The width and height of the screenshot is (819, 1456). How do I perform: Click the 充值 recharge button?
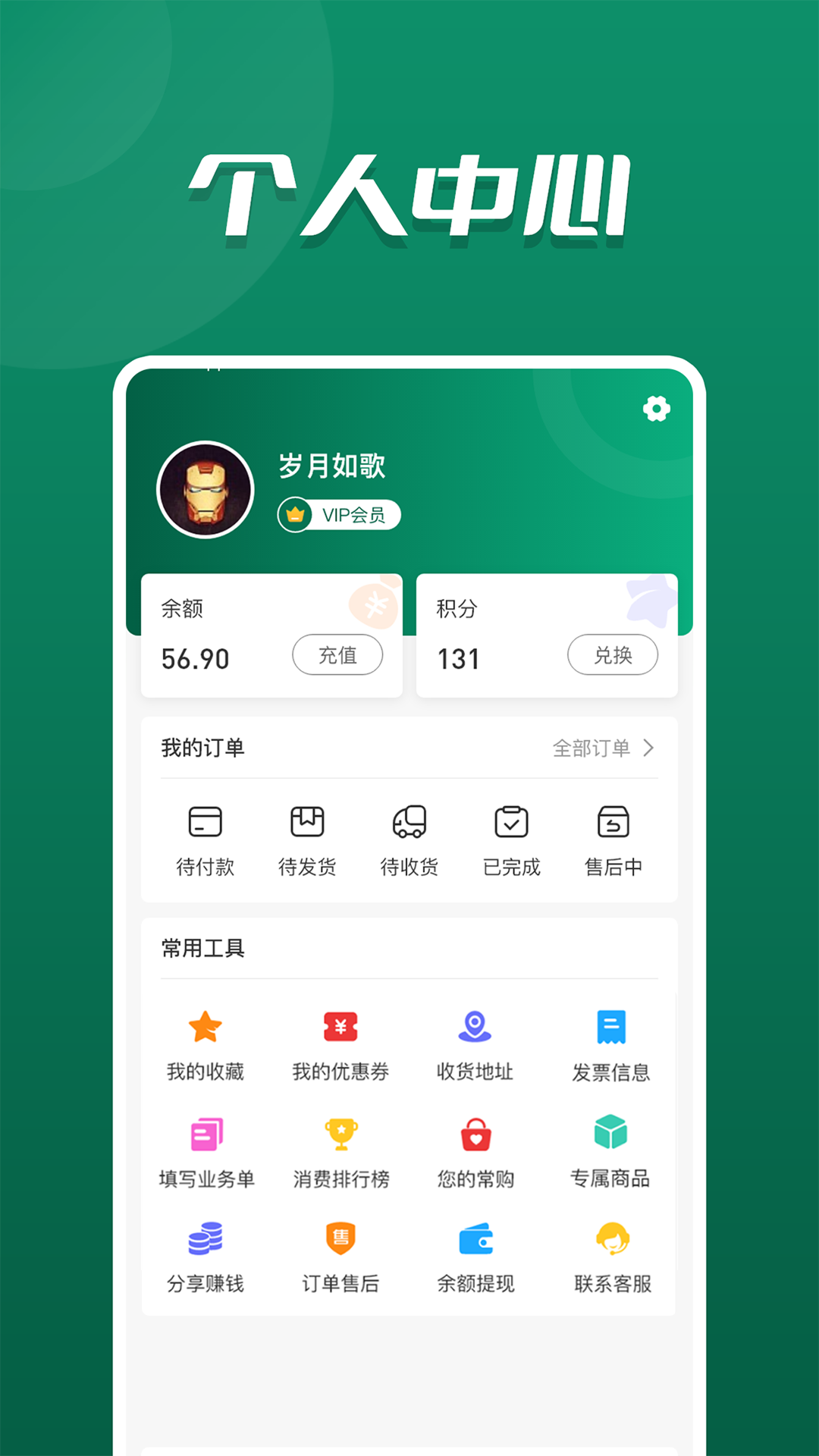tap(337, 654)
